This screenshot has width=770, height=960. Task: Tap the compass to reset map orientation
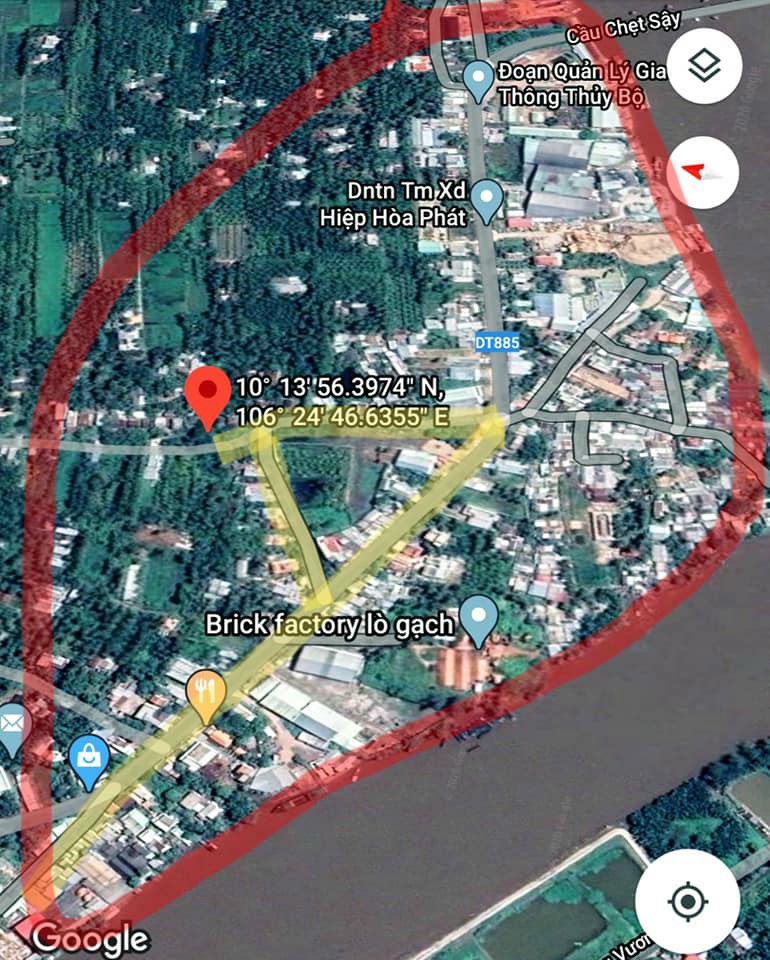[704, 172]
